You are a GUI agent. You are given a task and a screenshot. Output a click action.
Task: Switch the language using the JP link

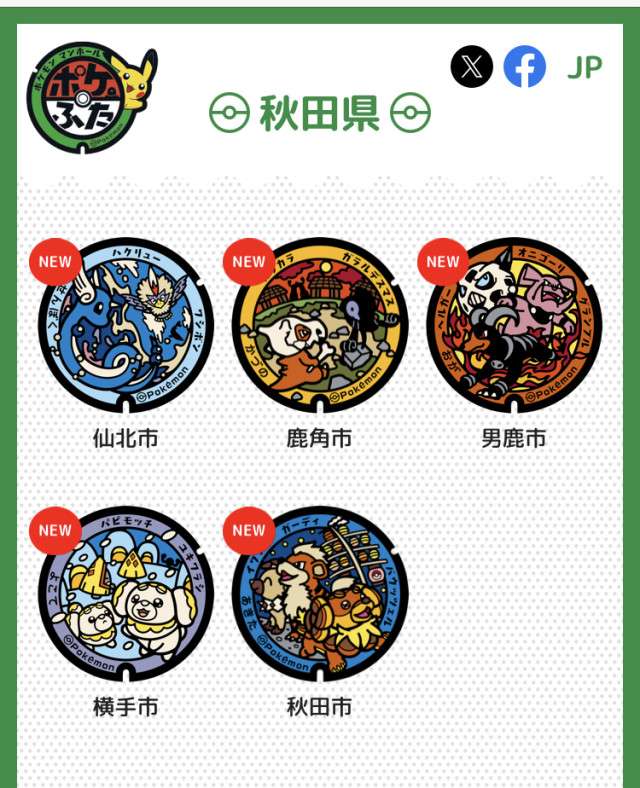click(x=585, y=68)
